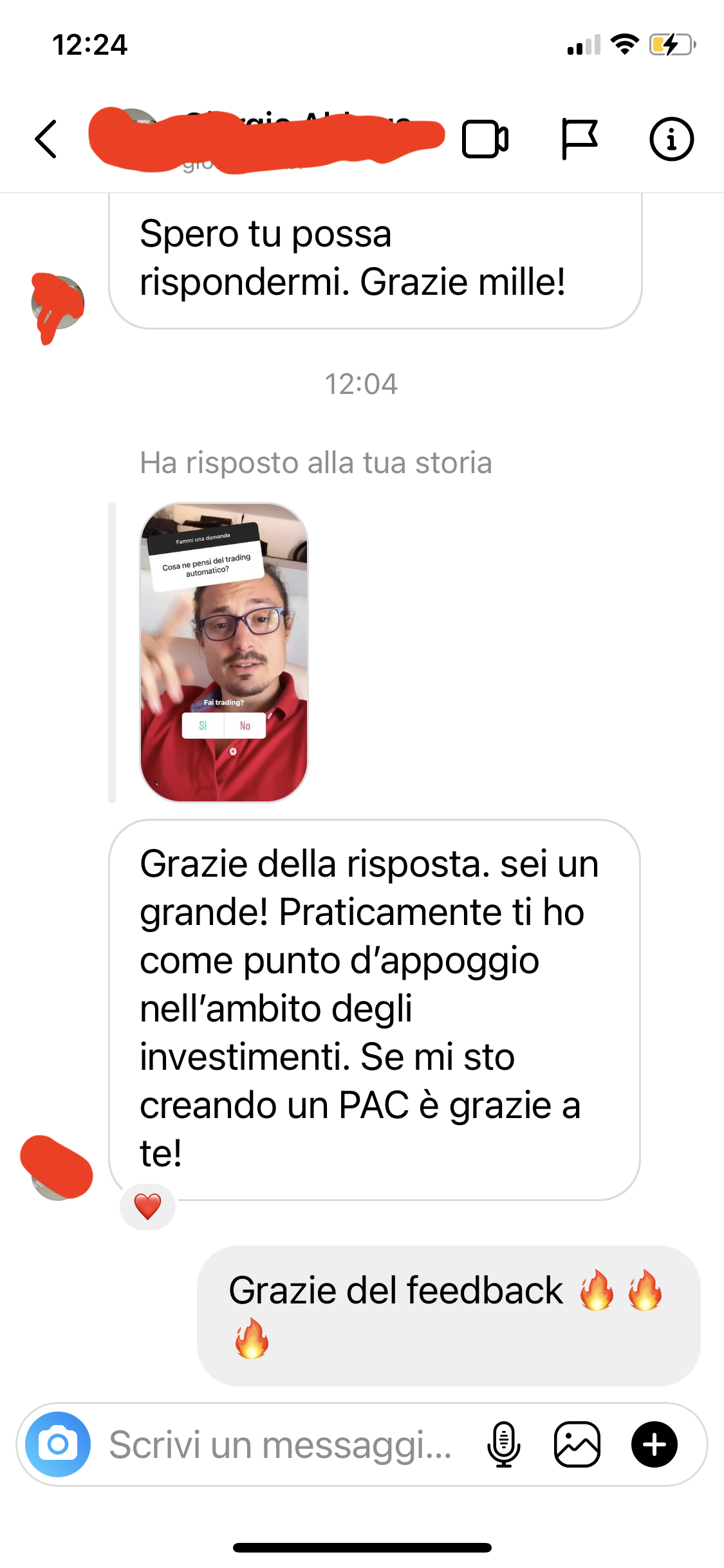The height and width of the screenshot is (1568, 724).
Task: Start a video call
Action: coord(485,139)
